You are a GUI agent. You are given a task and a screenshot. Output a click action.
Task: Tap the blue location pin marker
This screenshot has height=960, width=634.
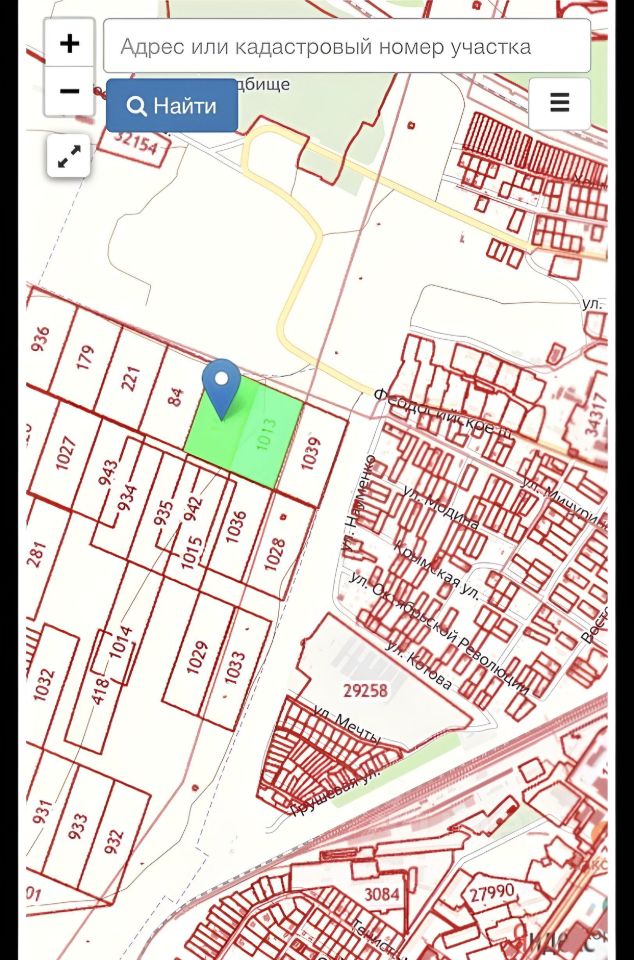(221, 385)
